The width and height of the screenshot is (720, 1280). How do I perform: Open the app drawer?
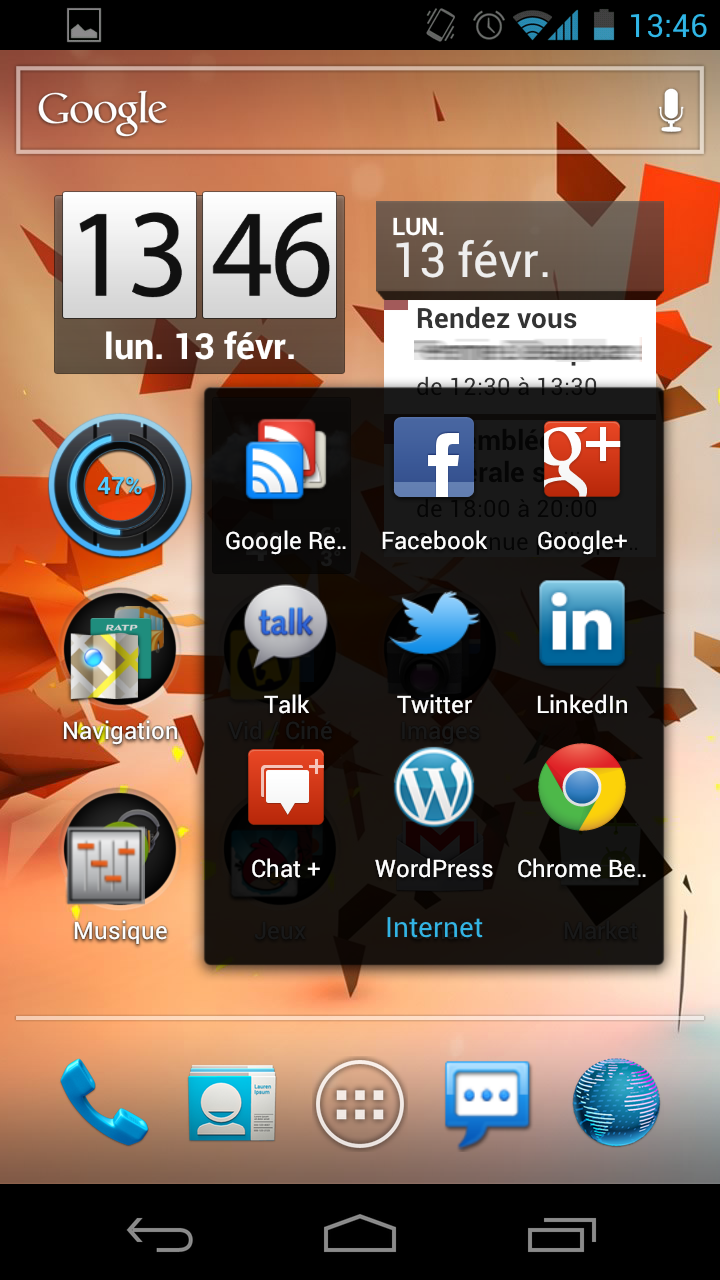pos(360,1104)
